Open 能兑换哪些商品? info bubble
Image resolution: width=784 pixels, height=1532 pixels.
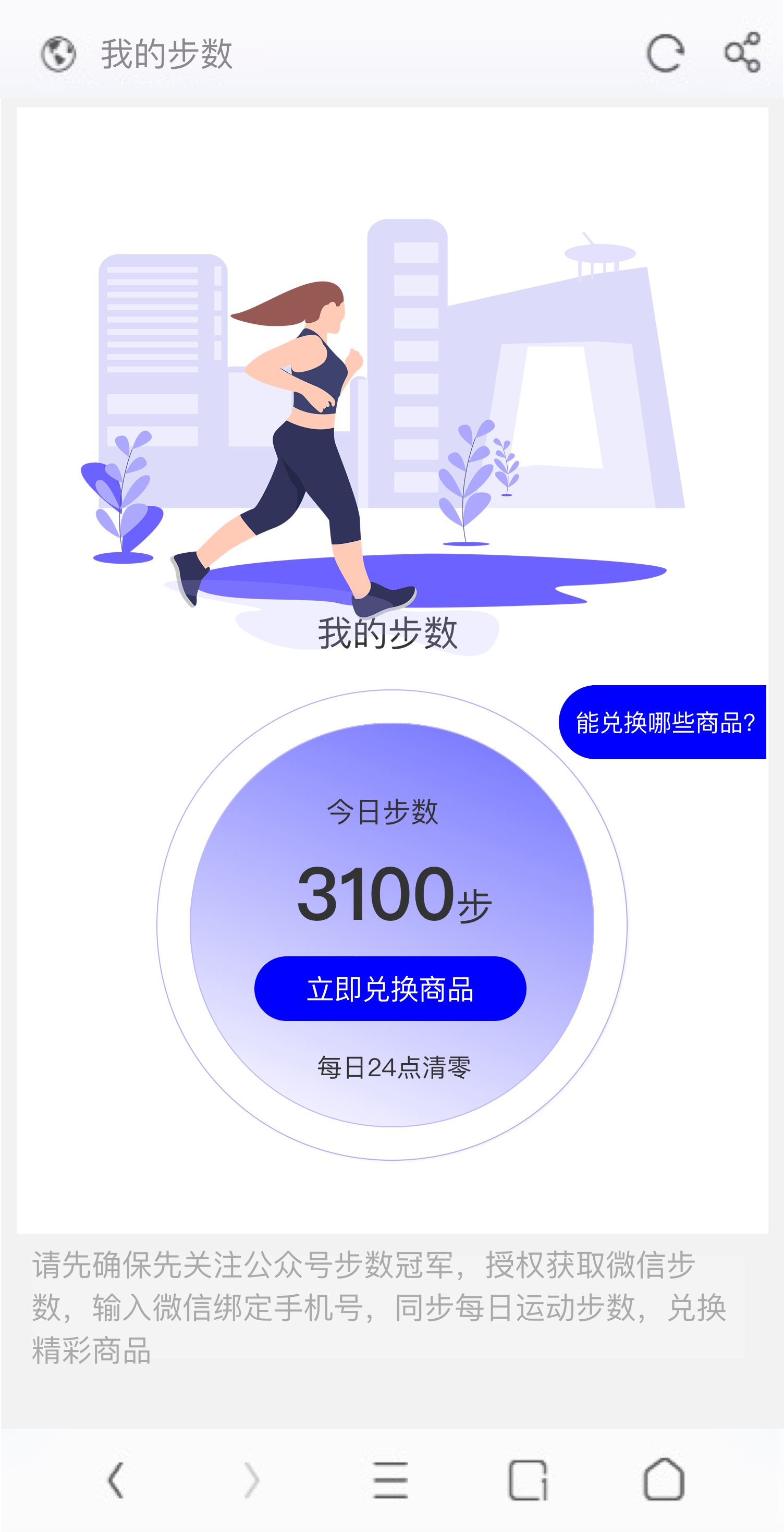pyautogui.click(x=663, y=722)
